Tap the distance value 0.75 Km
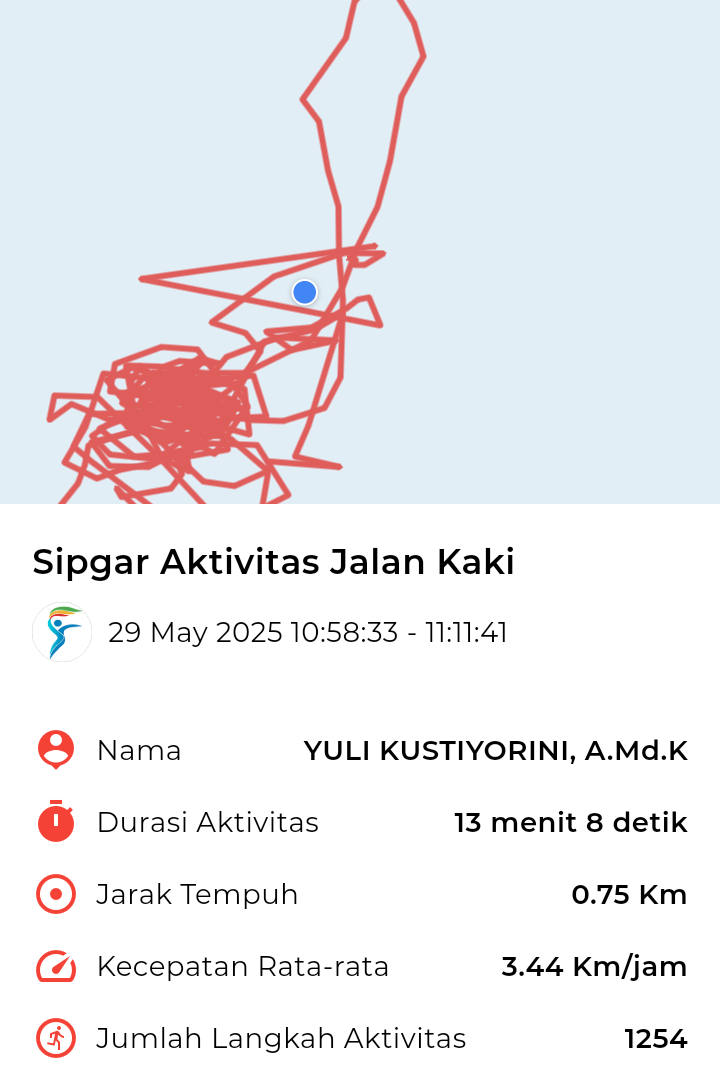 [x=628, y=894]
